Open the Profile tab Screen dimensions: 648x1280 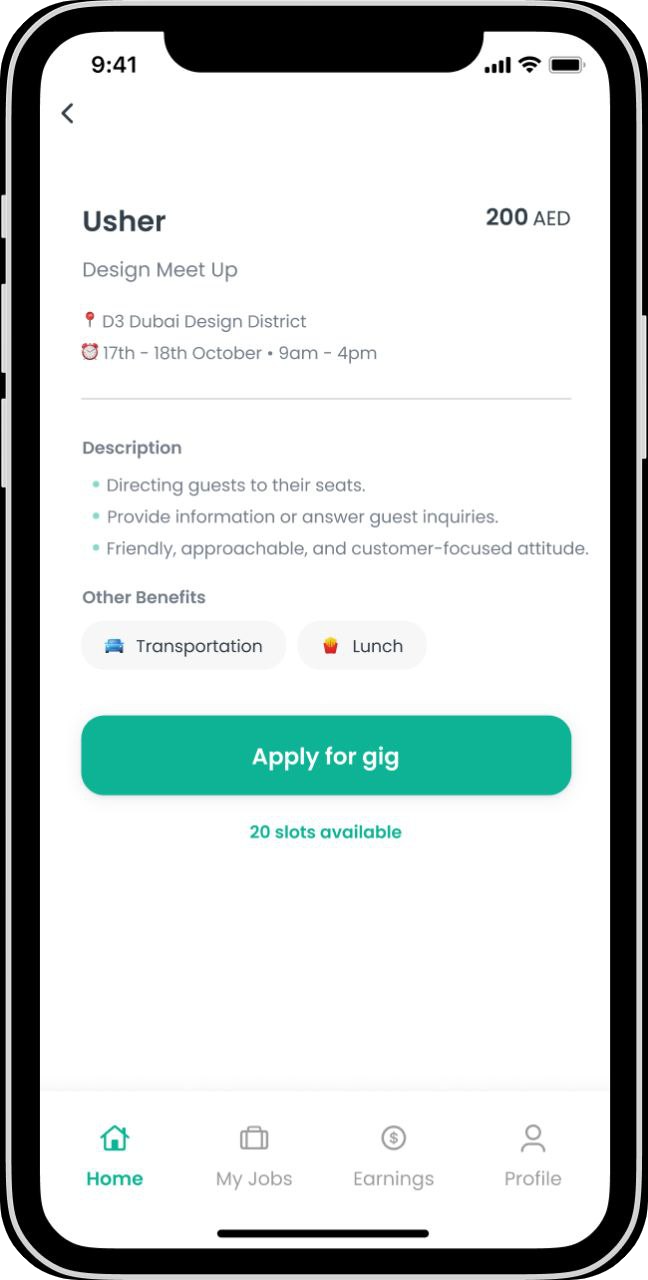click(x=532, y=1156)
